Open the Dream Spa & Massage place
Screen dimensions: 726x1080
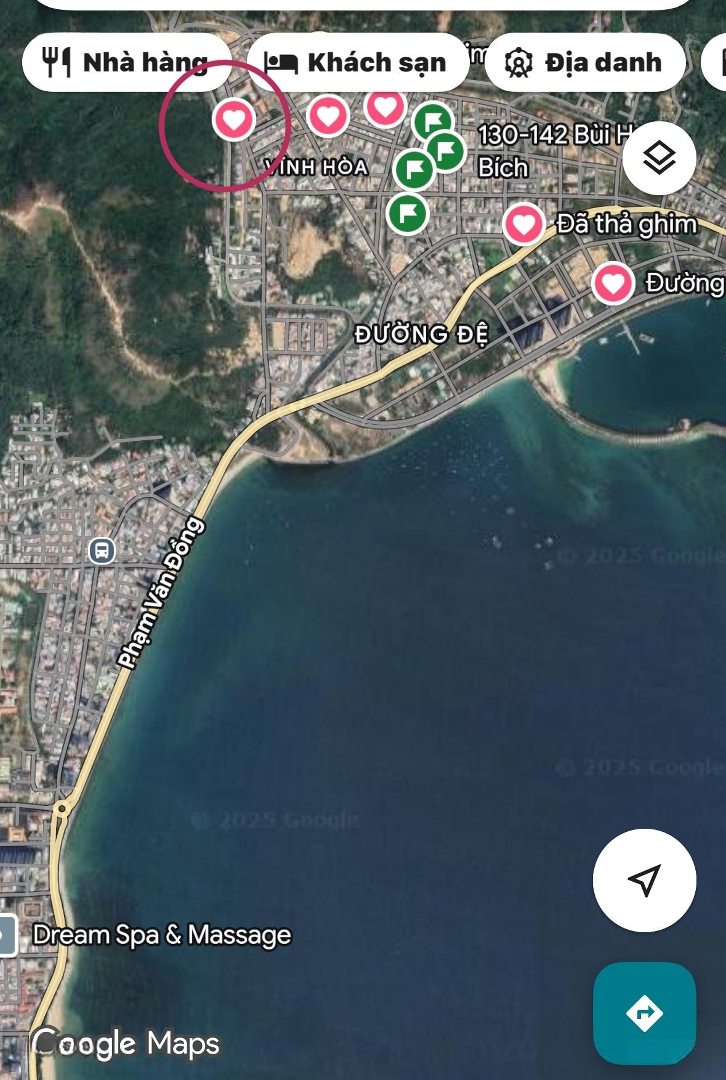161,935
